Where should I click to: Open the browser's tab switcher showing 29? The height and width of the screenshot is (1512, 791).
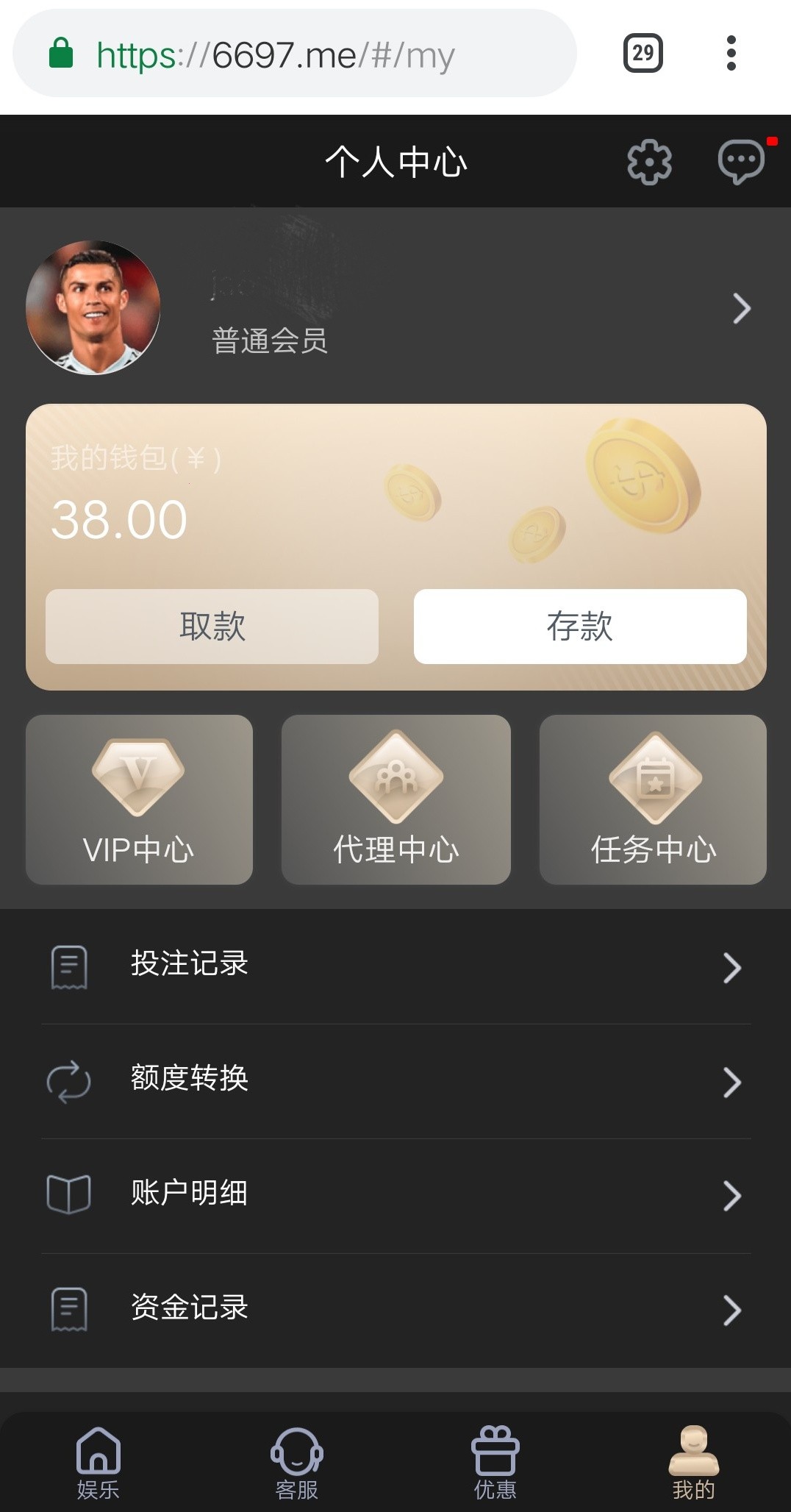643,53
